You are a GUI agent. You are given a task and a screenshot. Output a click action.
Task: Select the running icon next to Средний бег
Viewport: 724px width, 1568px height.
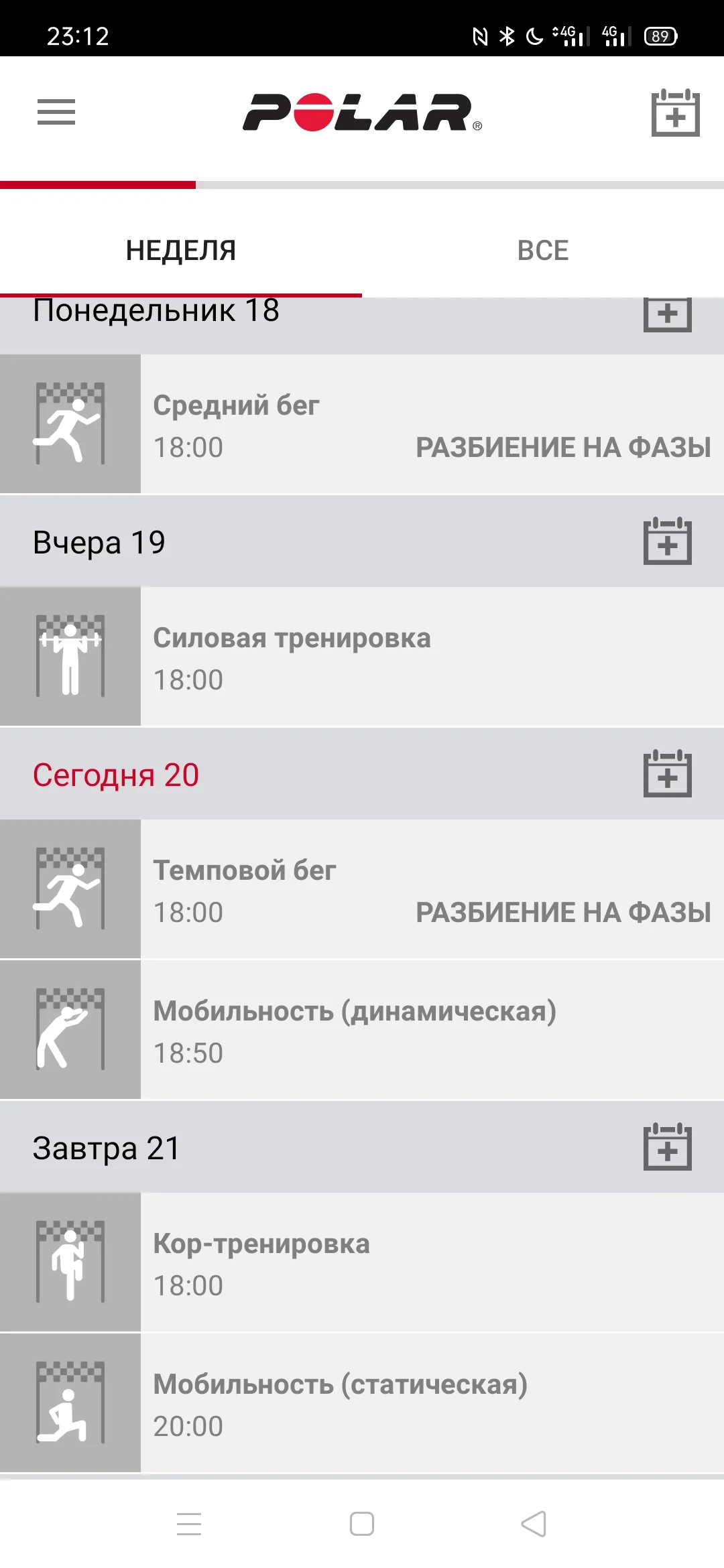pyautogui.click(x=70, y=424)
